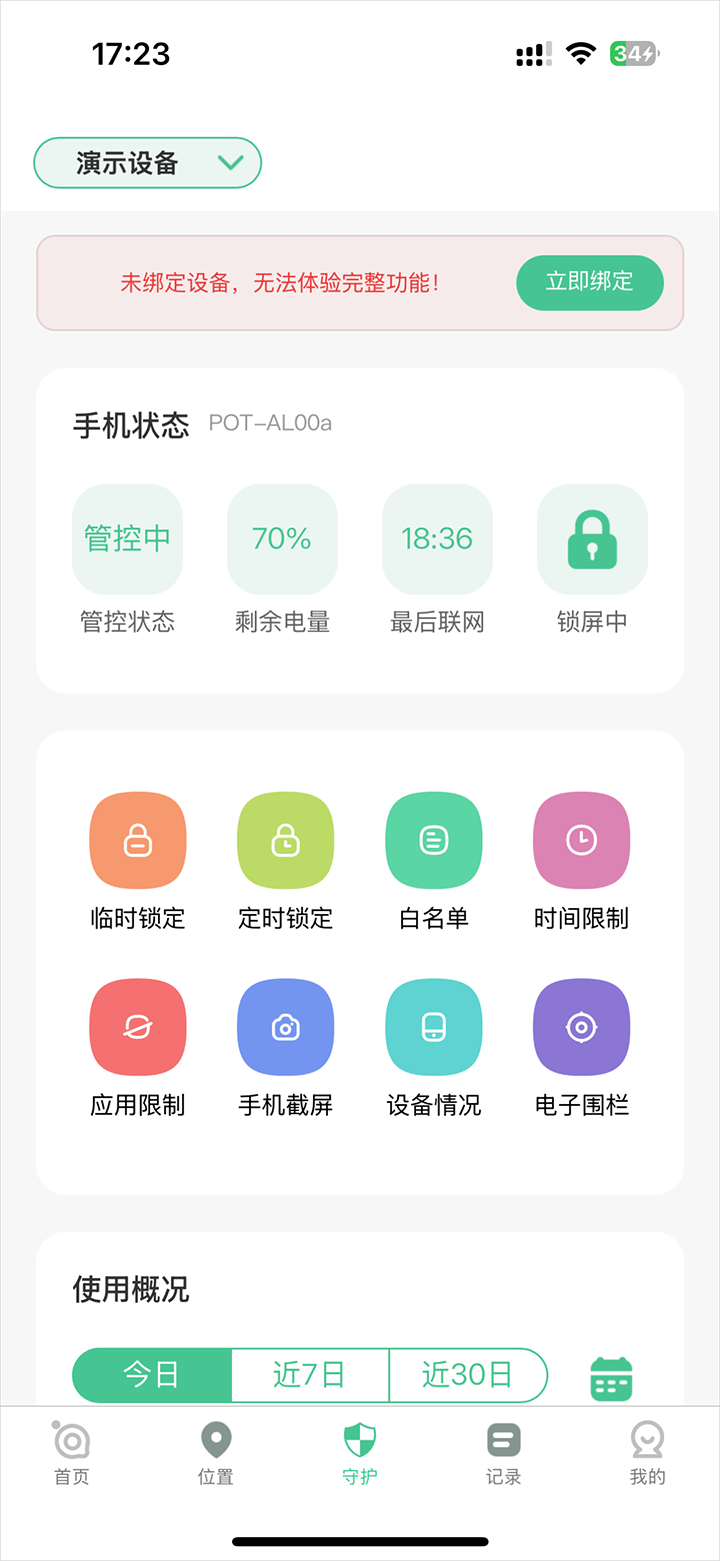Go to the 首页 tab
This screenshot has height=1561, width=720.
point(72,1454)
